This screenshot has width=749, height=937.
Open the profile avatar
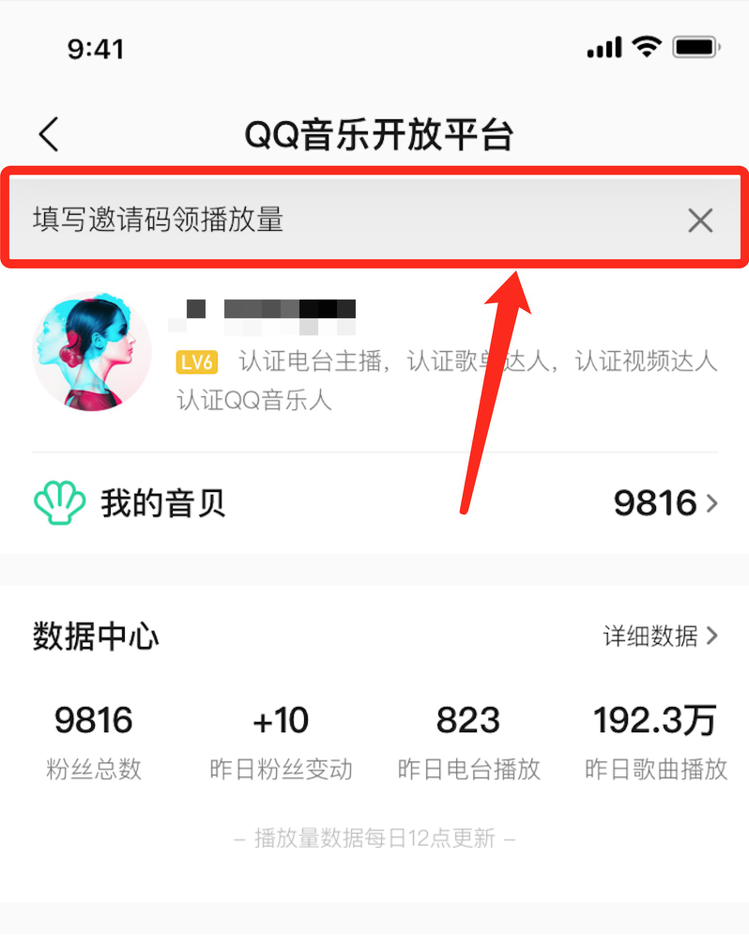click(x=92, y=351)
